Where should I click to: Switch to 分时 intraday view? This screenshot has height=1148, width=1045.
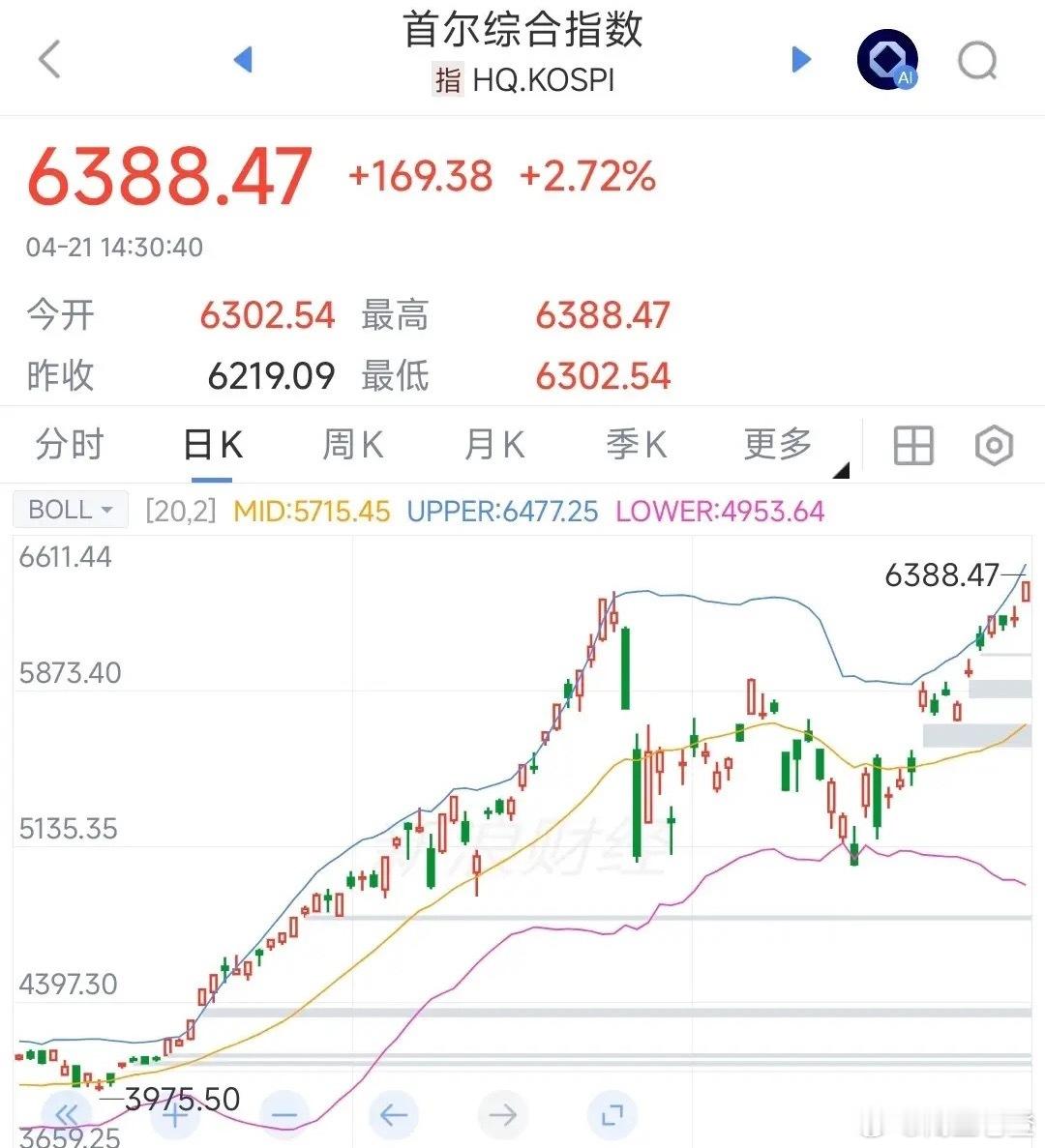coord(70,445)
